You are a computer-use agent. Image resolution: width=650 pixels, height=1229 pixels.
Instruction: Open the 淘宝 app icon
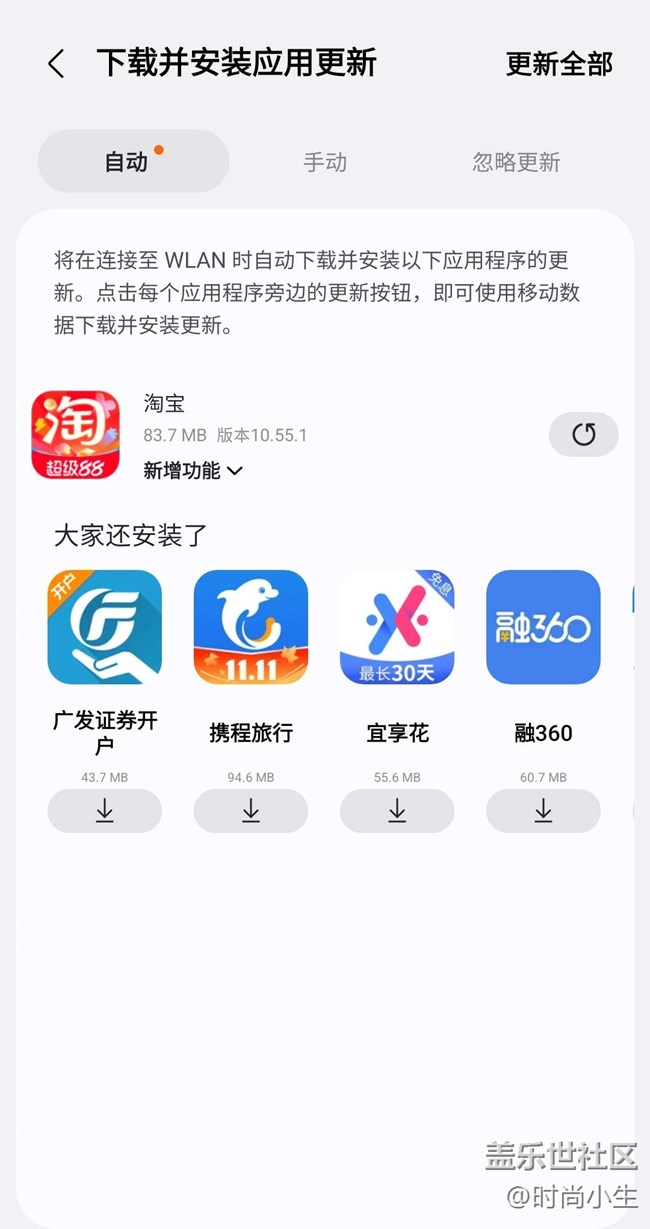tap(75, 435)
